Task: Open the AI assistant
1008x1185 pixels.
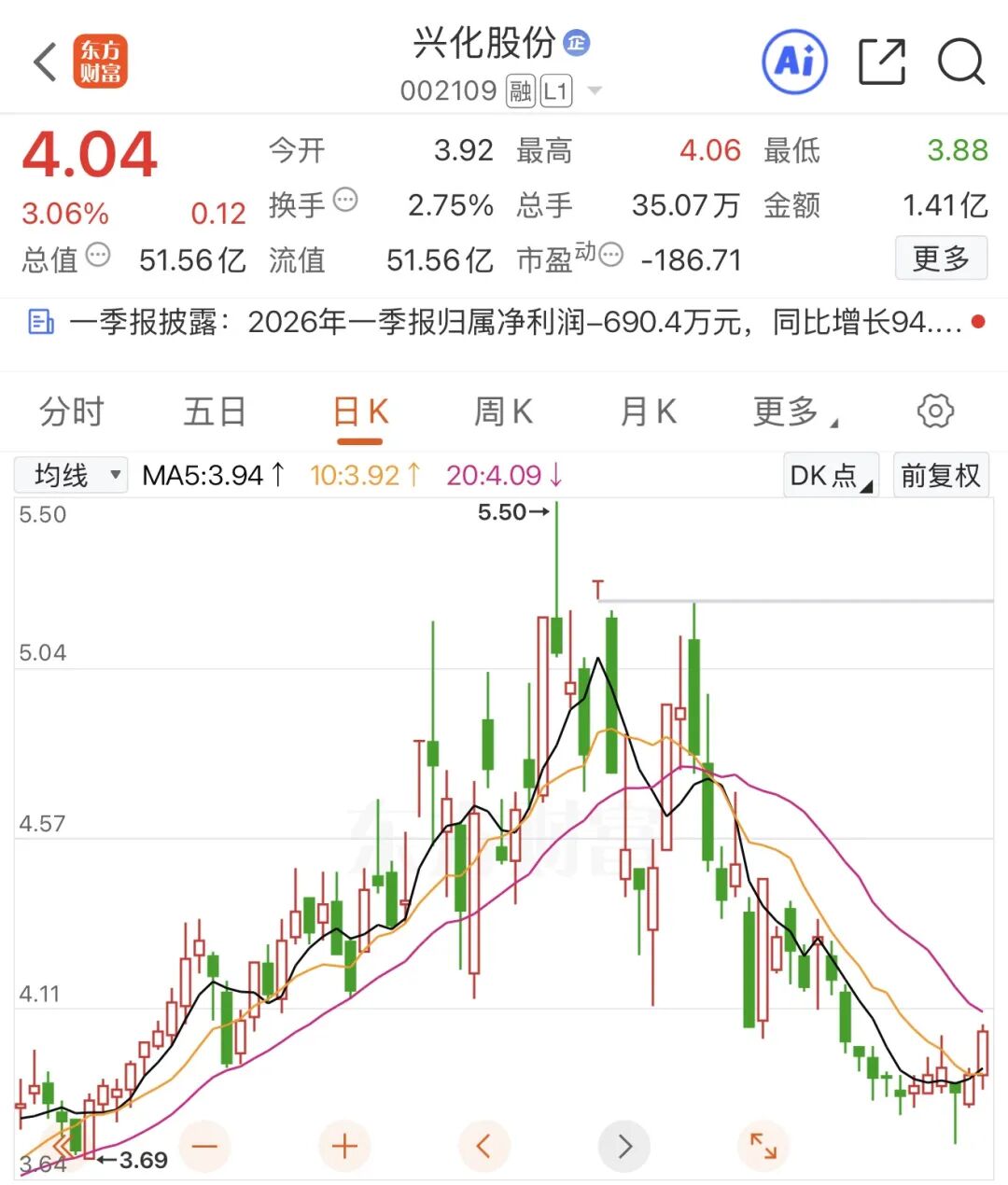Action: 793,62
